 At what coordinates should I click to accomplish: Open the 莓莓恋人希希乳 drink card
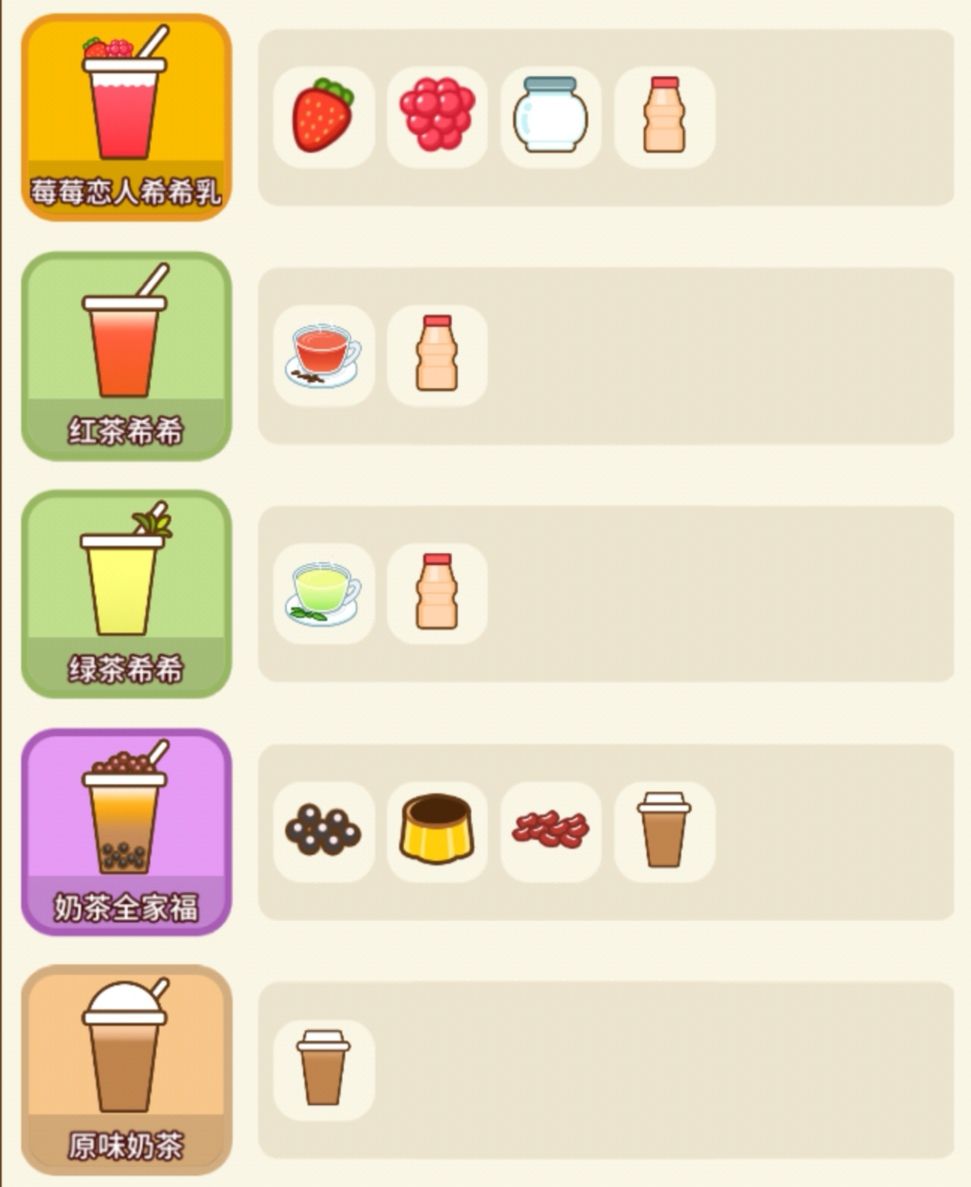point(126,117)
